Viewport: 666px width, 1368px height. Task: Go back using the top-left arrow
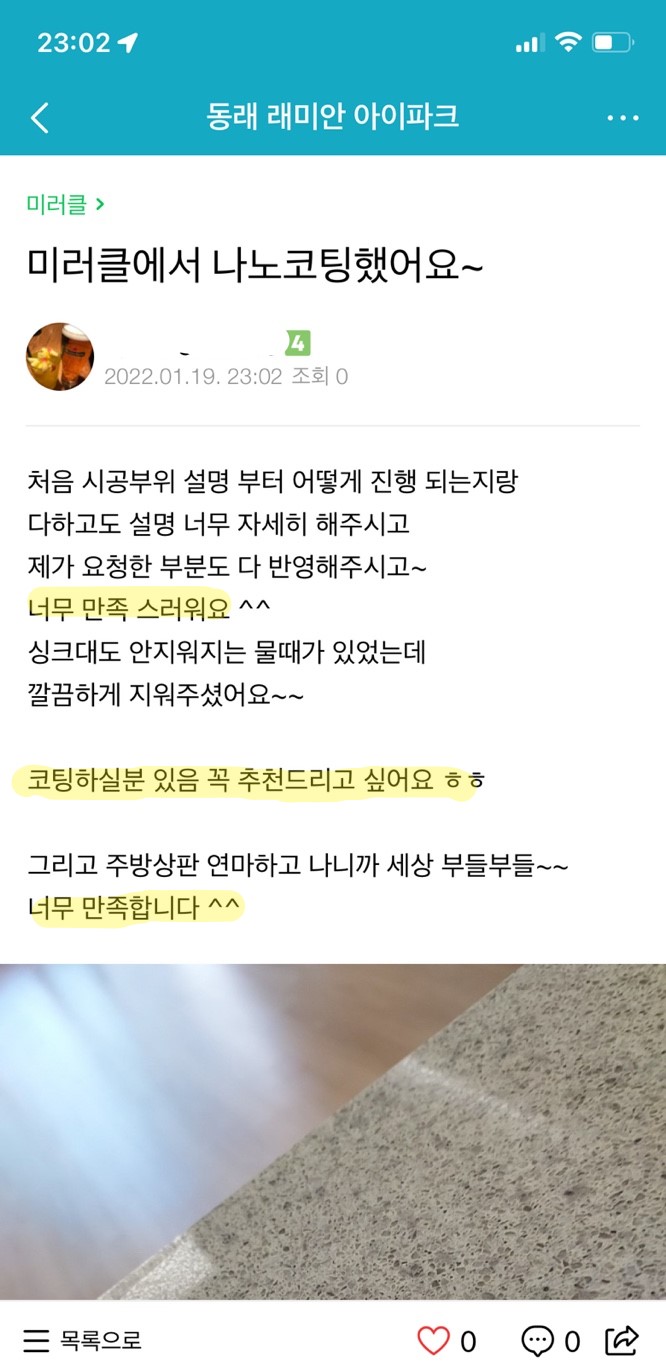pos(39,117)
